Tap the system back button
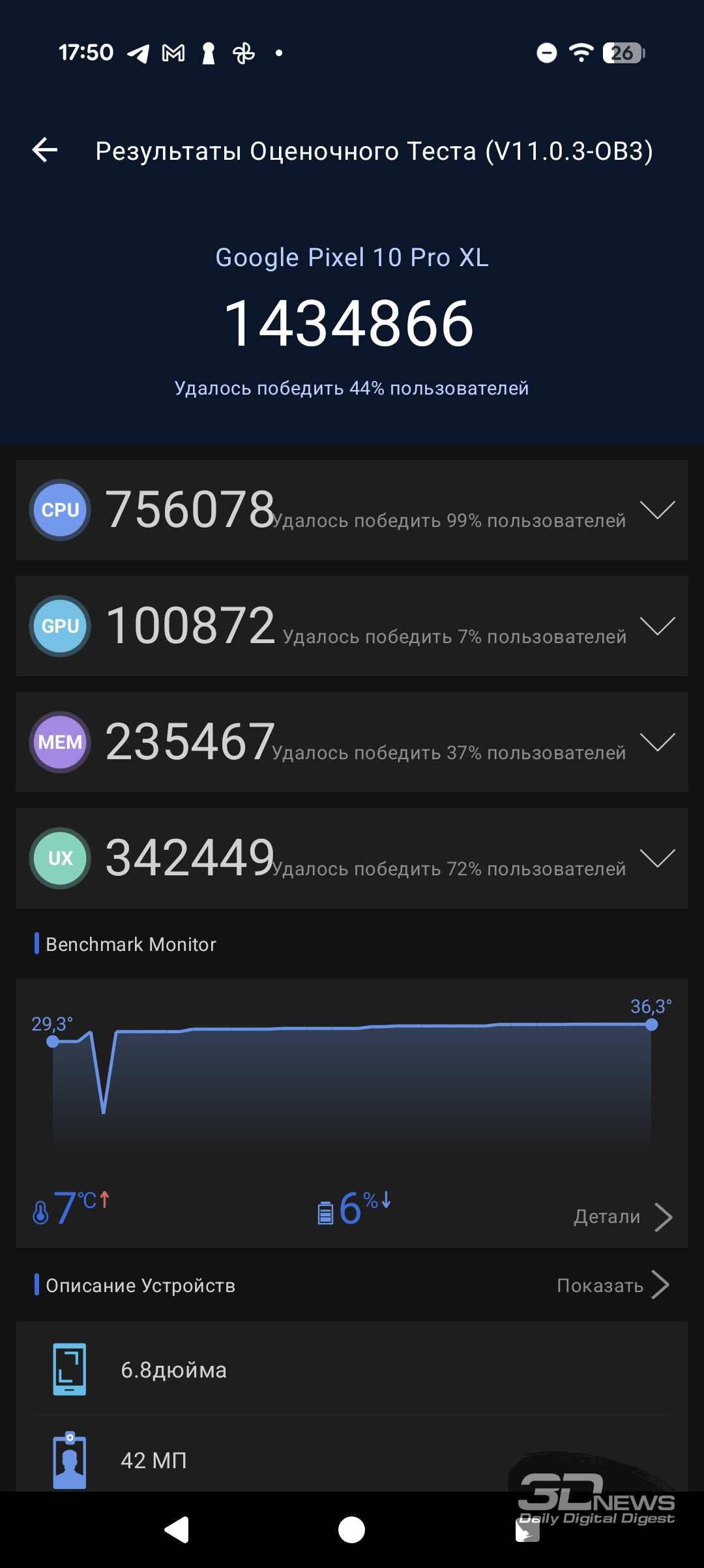This screenshot has height=1568, width=704. pos(177,1530)
